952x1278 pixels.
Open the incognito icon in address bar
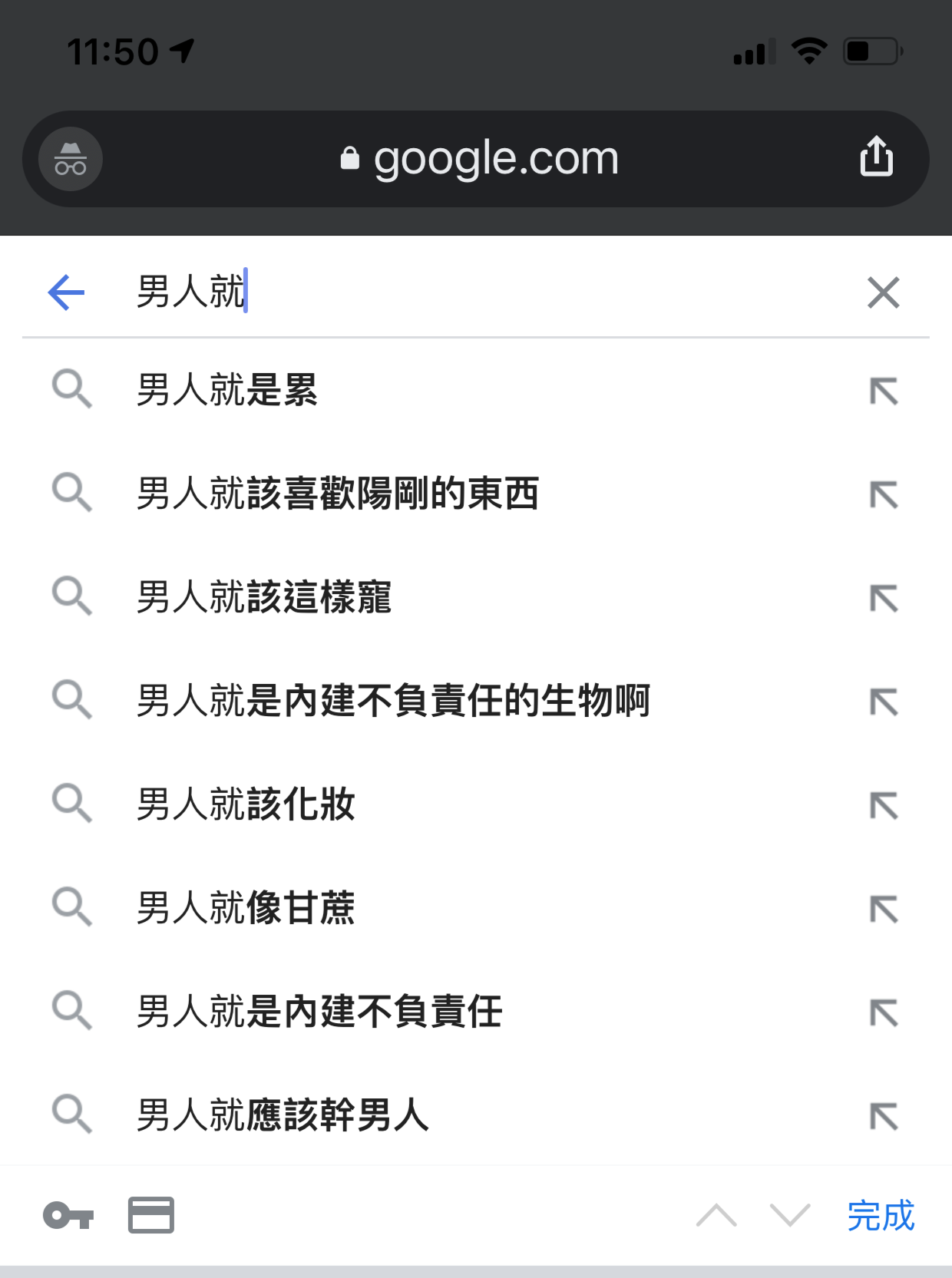point(71,160)
